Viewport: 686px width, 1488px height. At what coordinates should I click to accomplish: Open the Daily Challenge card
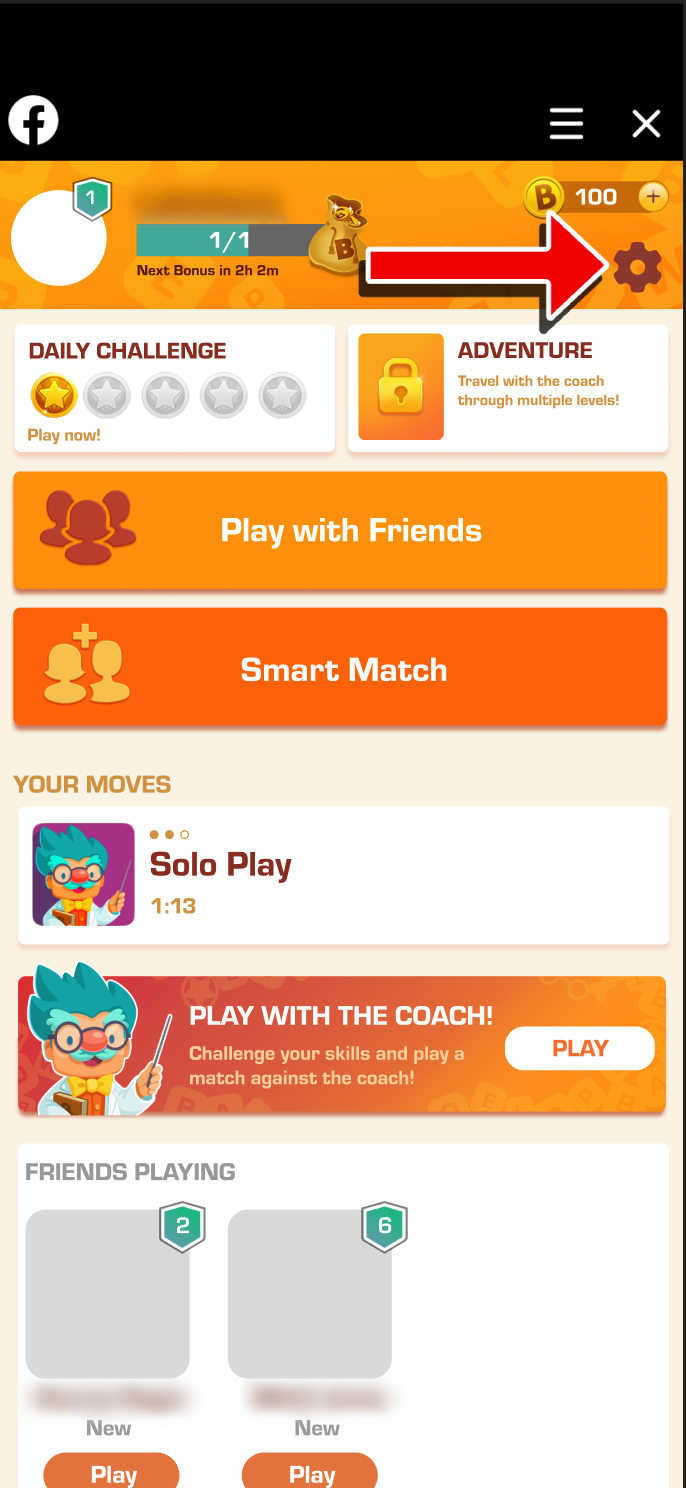pyautogui.click(x=174, y=388)
